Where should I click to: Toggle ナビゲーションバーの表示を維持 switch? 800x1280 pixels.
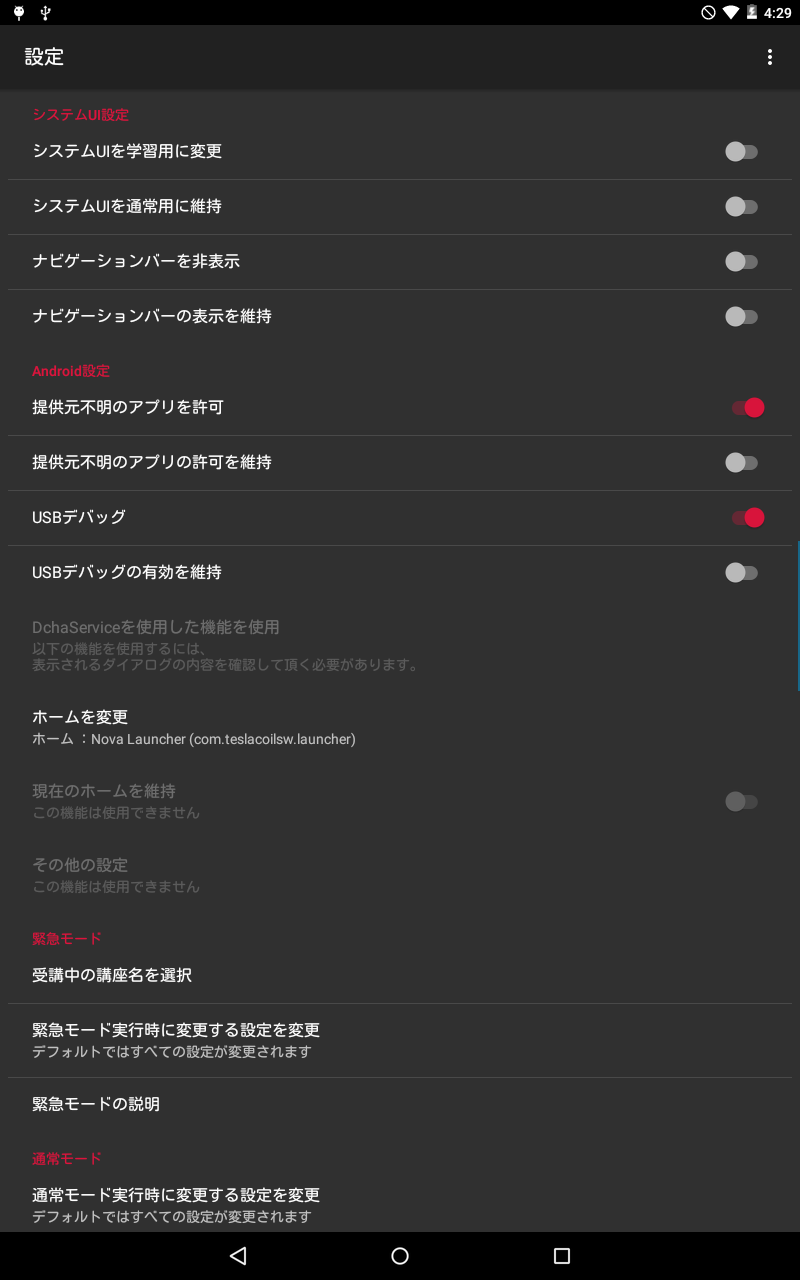point(741,317)
